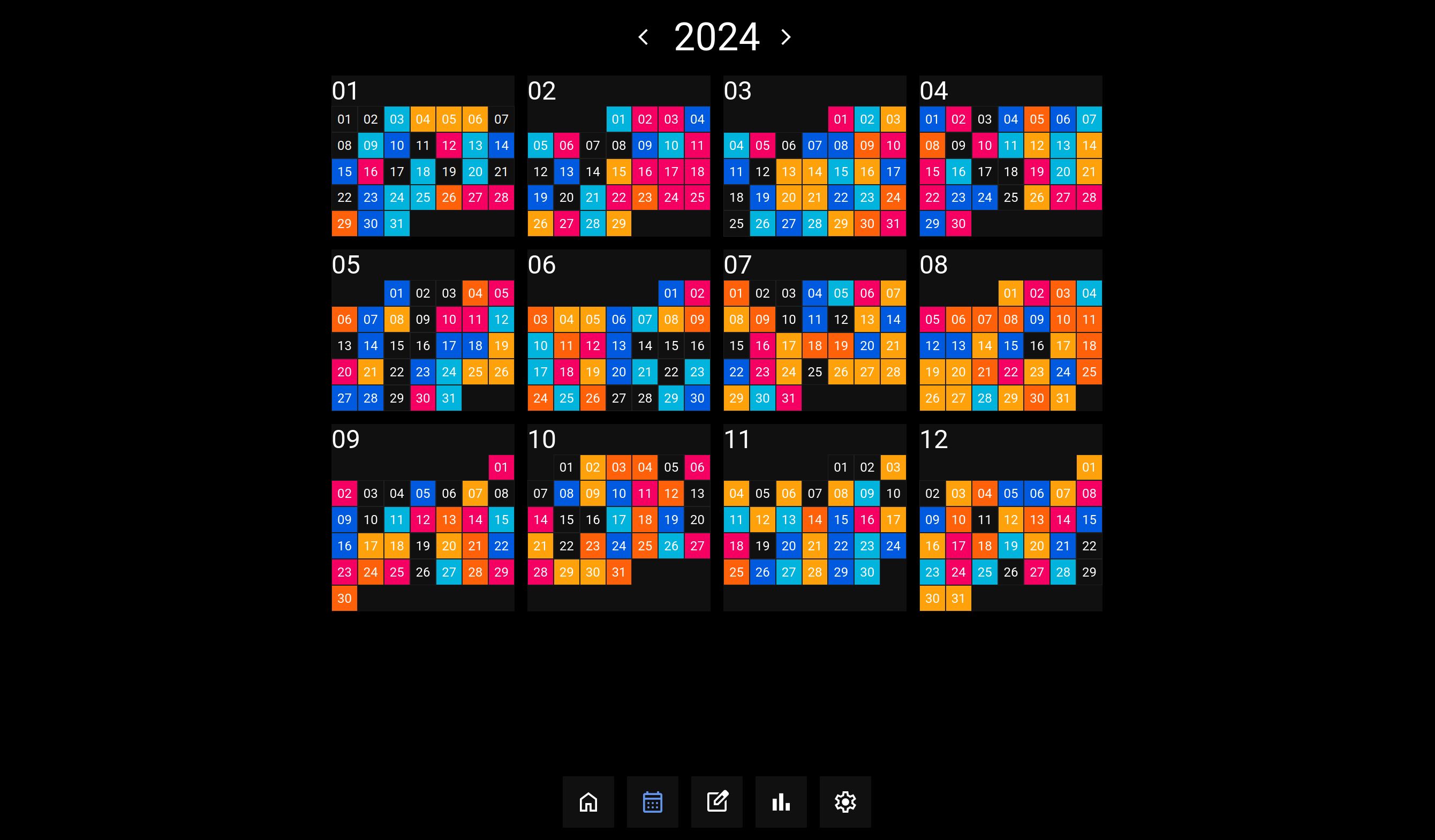Open month 04 calendar
The height and width of the screenshot is (840, 1435).
pos(933,91)
